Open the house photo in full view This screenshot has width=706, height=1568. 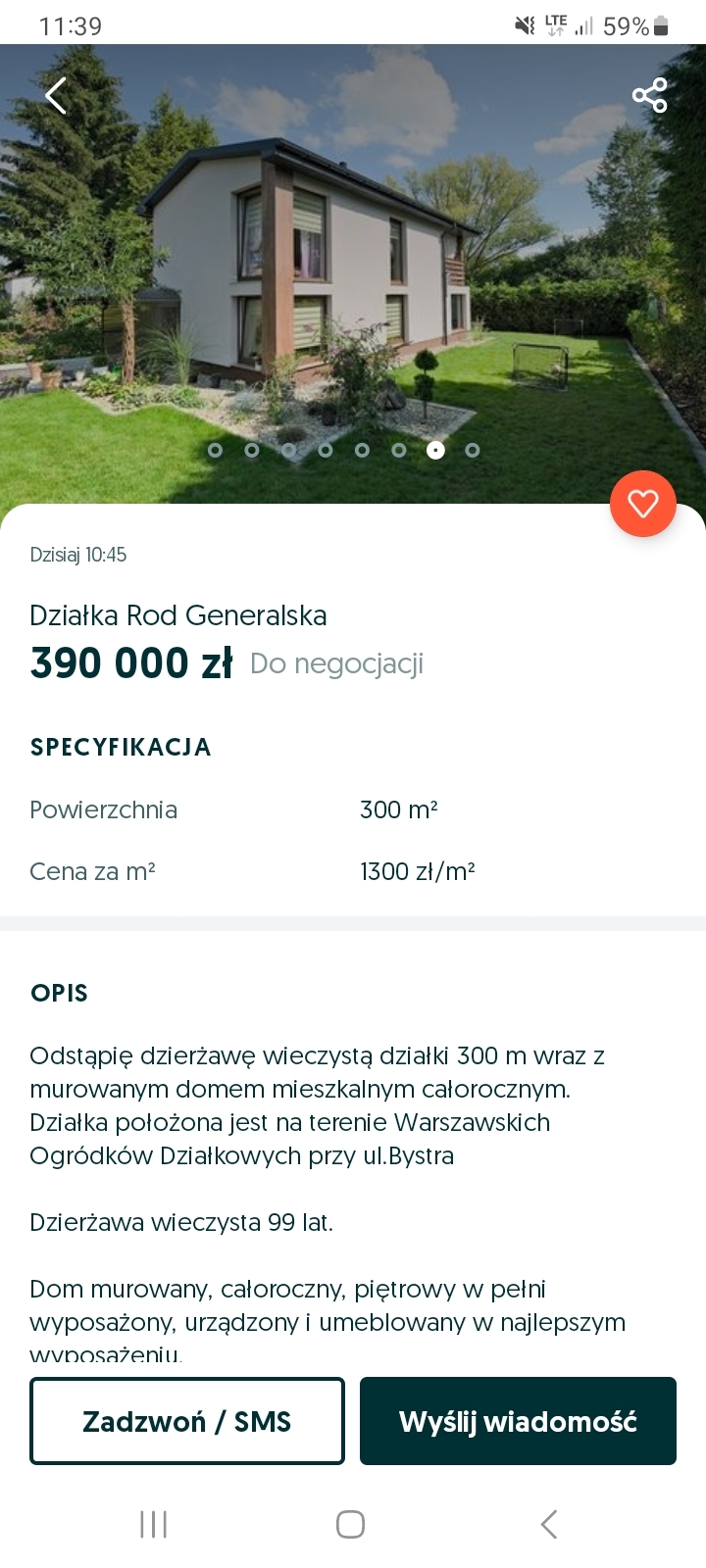coord(353,274)
